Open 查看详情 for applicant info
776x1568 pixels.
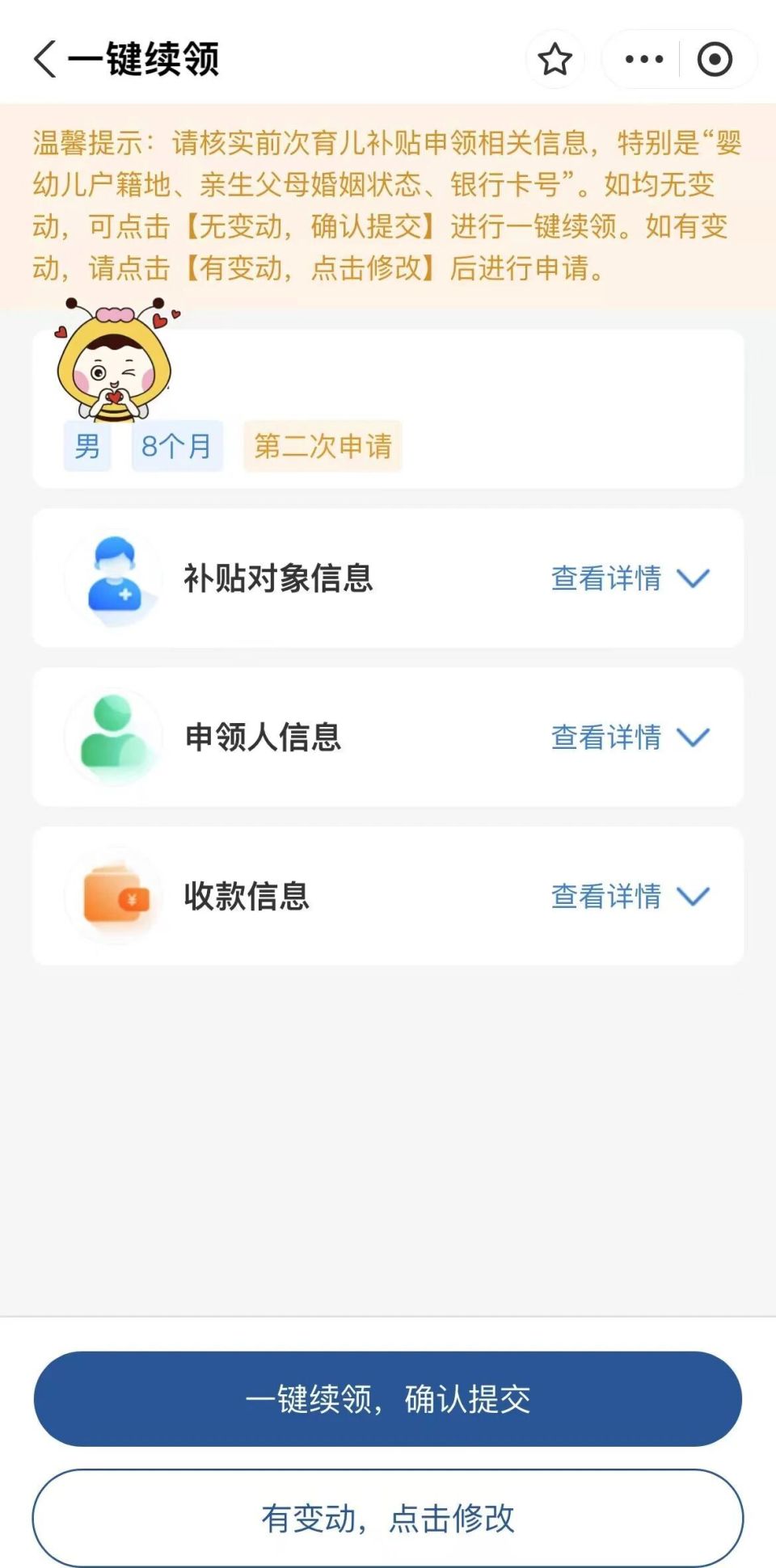(x=605, y=738)
